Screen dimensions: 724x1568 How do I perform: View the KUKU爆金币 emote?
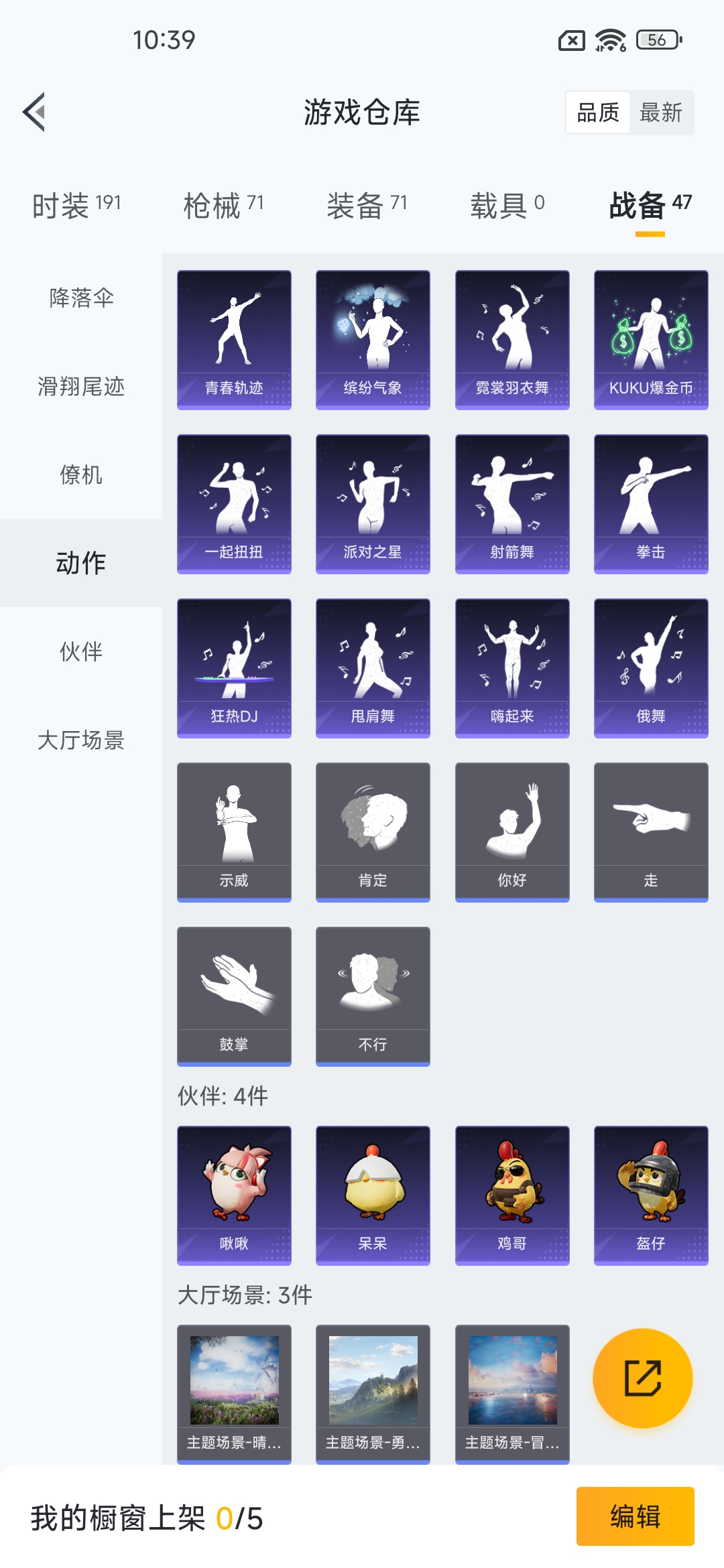coord(651,340)
